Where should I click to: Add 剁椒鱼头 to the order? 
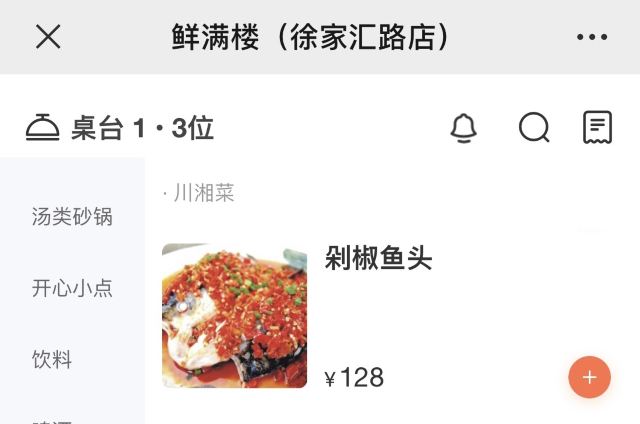[589, 377]
